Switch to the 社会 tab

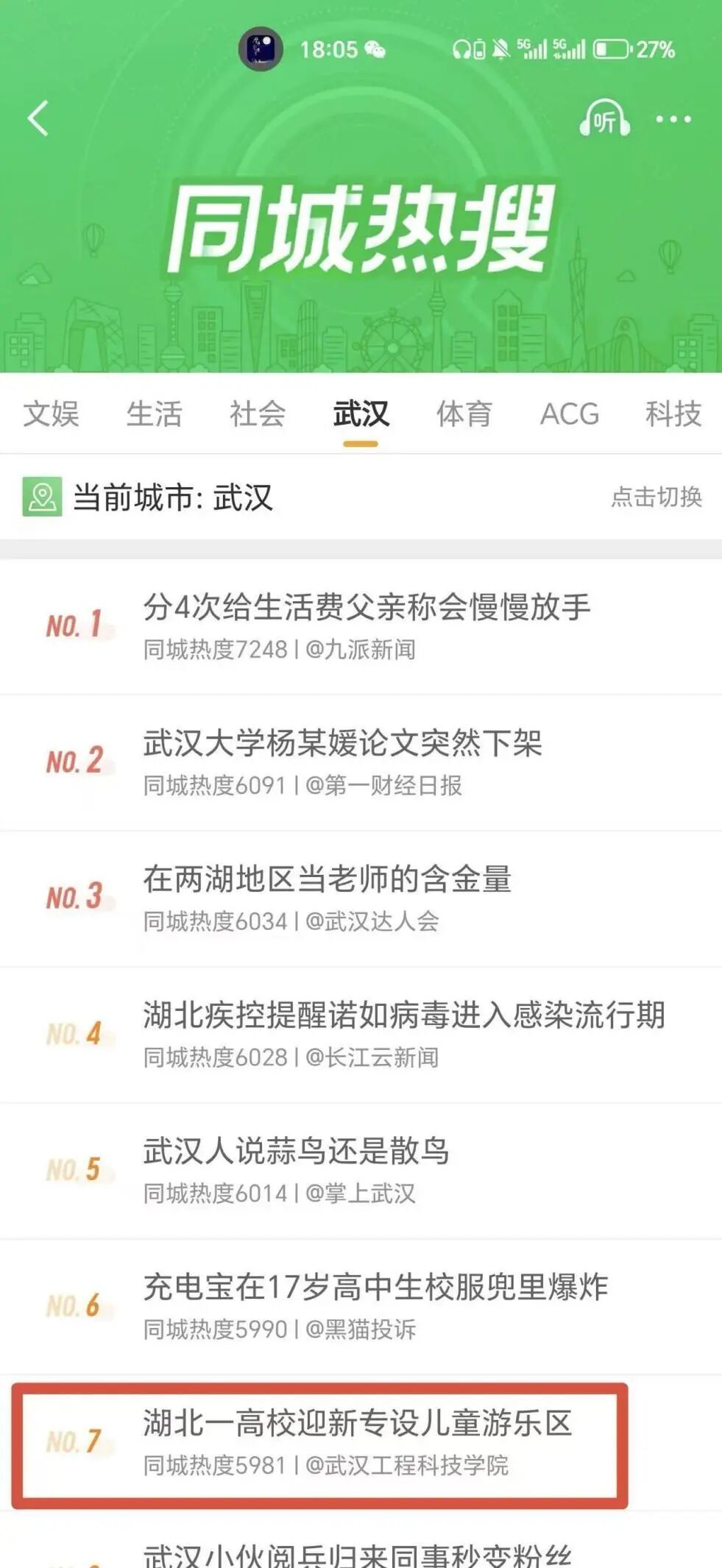[x=257, y=414]
